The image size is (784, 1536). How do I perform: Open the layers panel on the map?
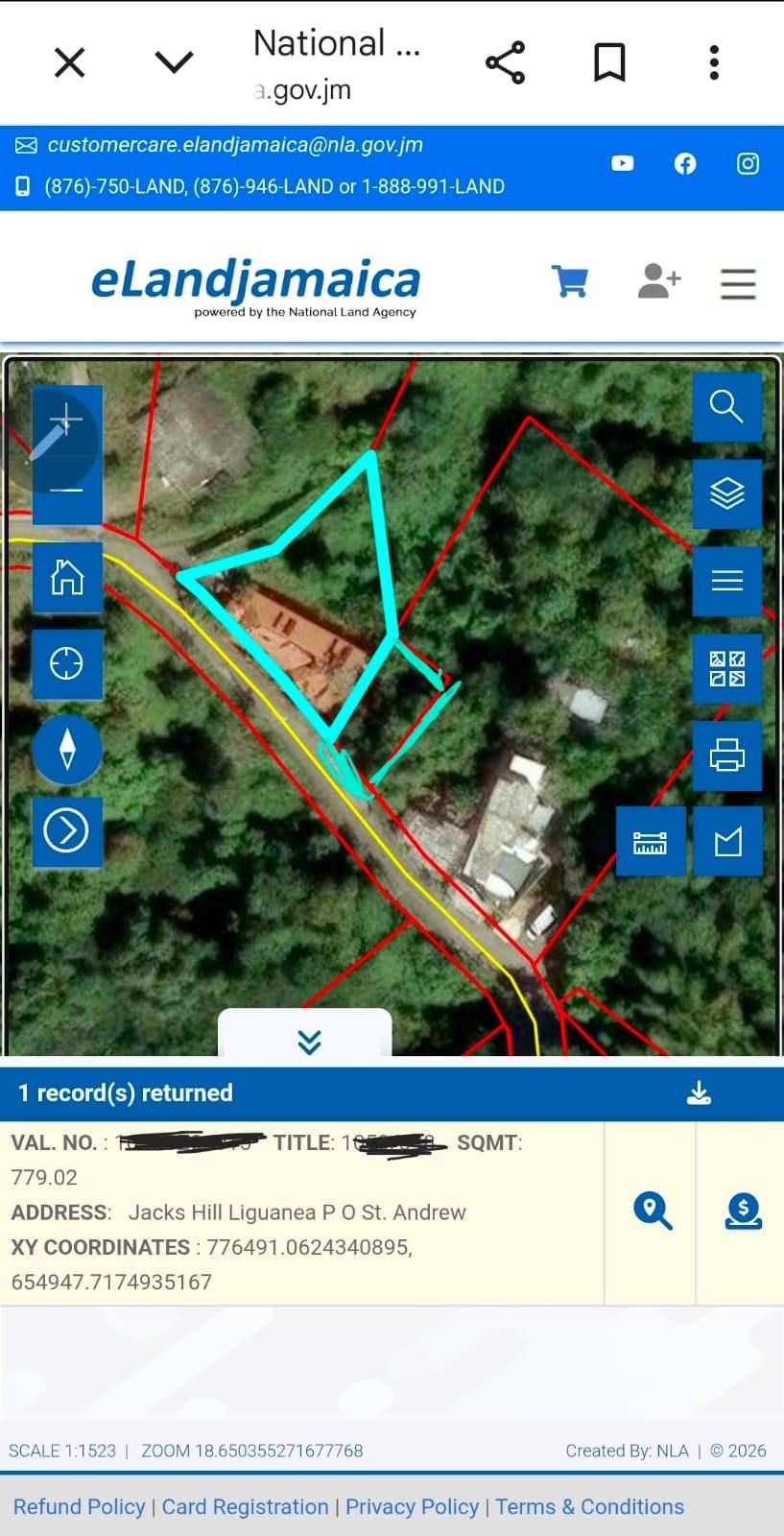(727, 495)
